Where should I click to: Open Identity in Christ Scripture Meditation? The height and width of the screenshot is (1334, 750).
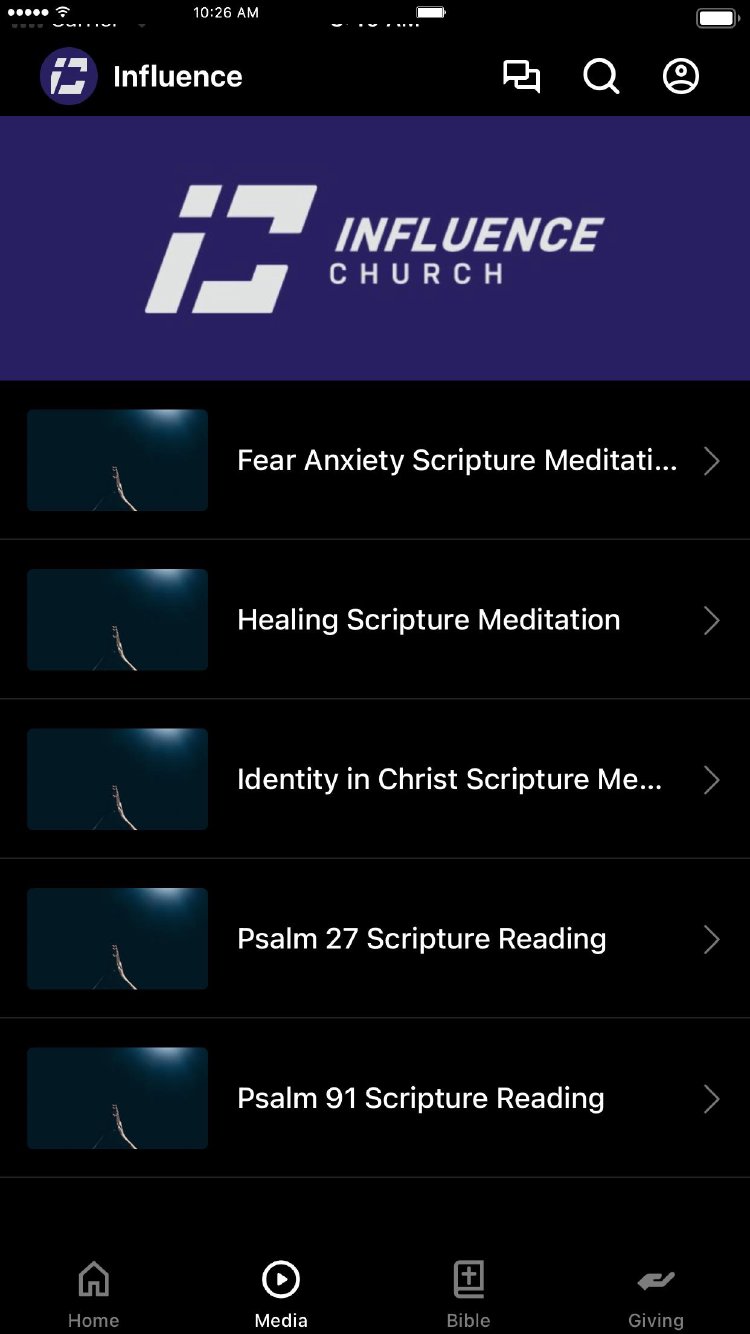click(x=449, y=779)
